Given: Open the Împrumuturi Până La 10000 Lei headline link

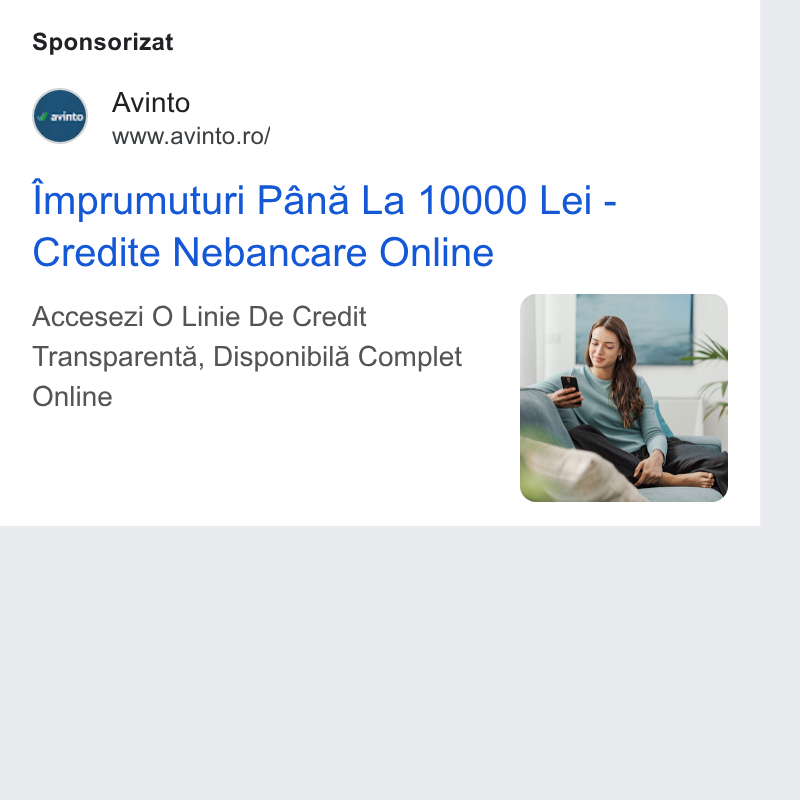Looking at the screenshot, I should (324, 225).
